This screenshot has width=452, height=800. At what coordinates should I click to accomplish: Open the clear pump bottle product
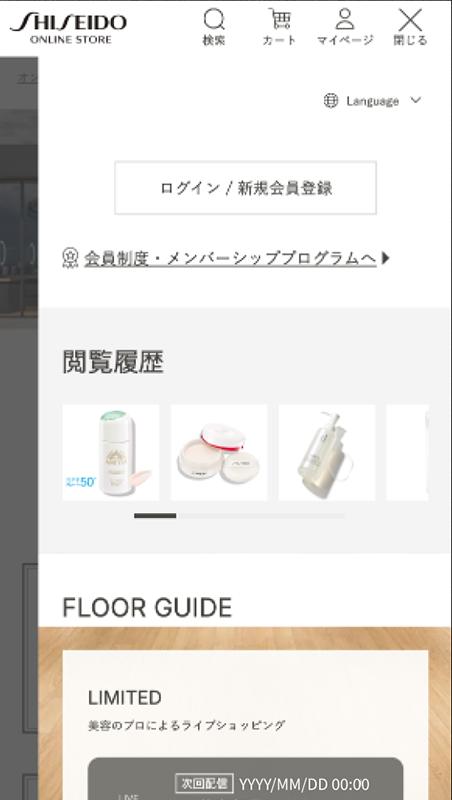(x=327, y=453)
